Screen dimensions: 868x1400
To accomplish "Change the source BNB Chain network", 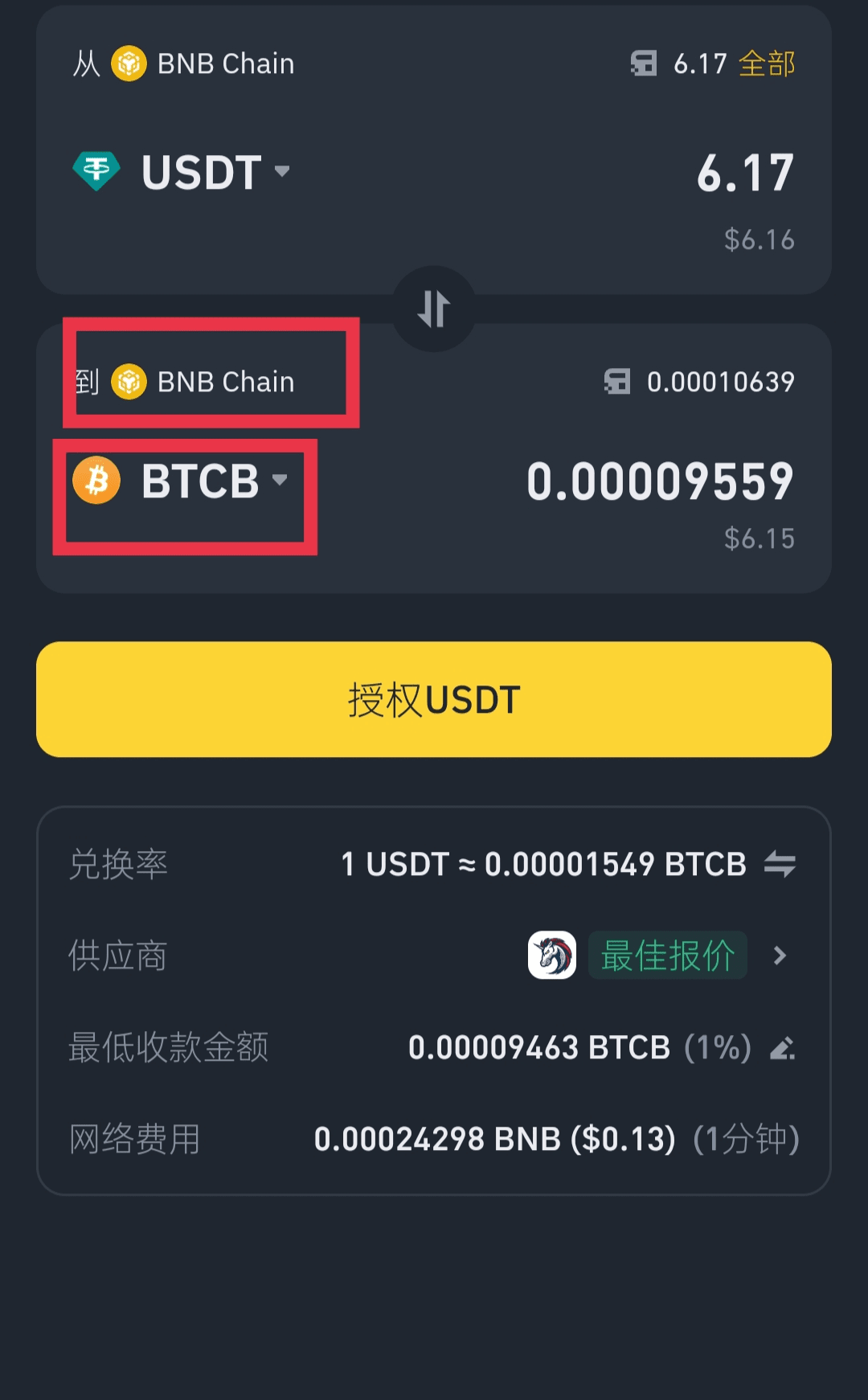I will click(204, 64).
